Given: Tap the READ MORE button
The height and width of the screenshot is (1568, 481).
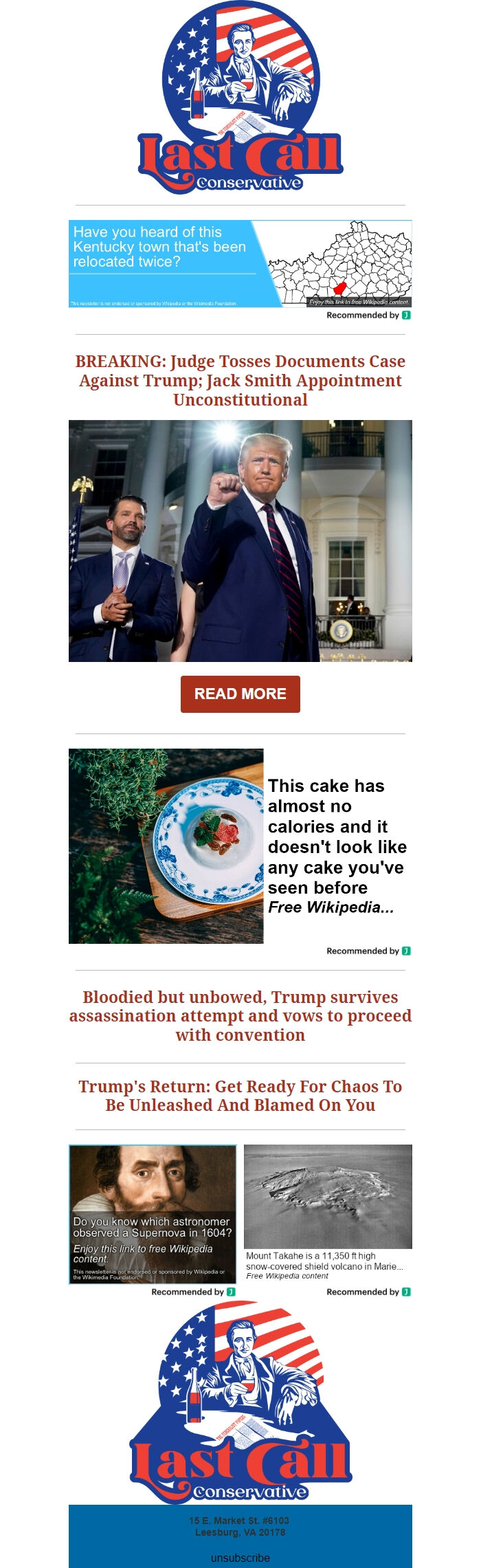Looking at the screenshot, I should [240, 694].
